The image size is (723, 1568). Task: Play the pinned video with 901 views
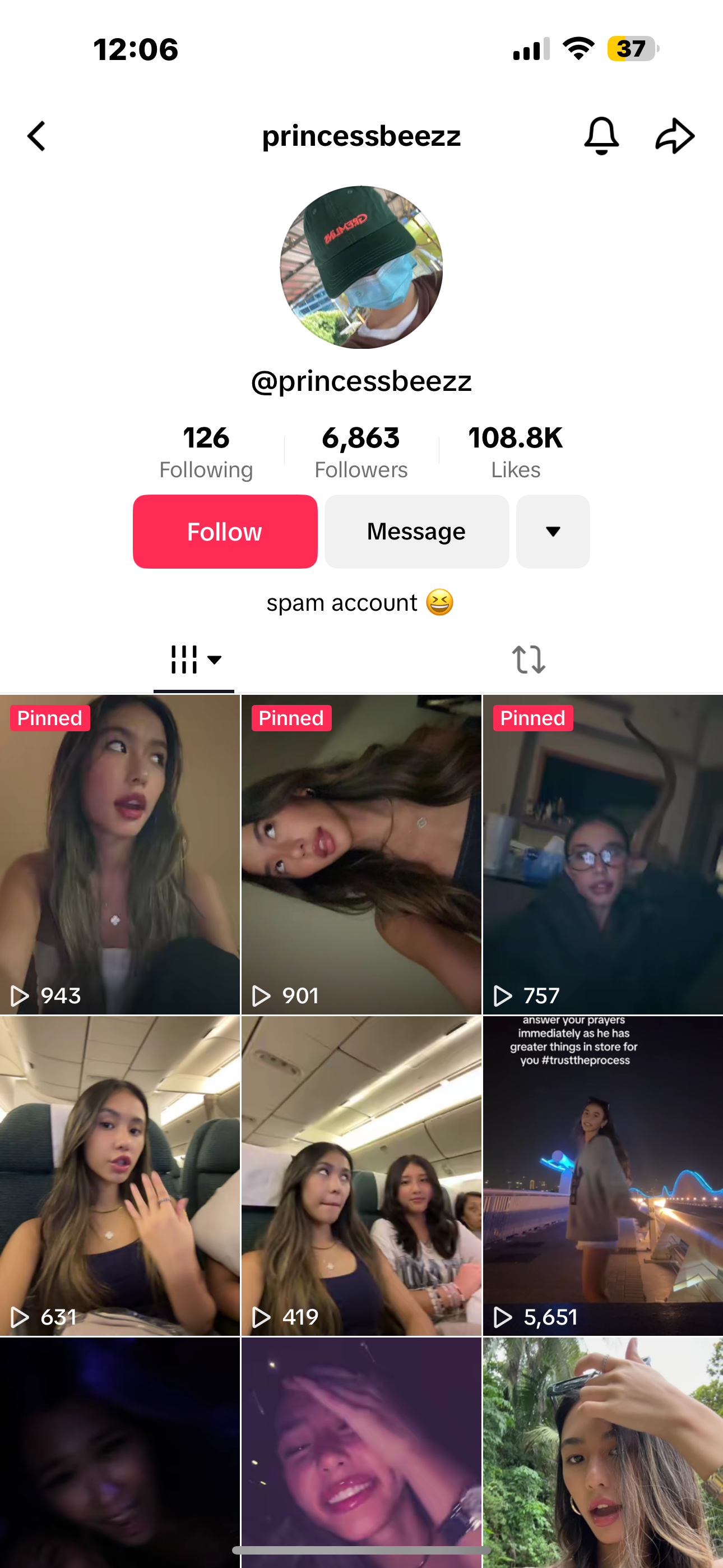361,855
